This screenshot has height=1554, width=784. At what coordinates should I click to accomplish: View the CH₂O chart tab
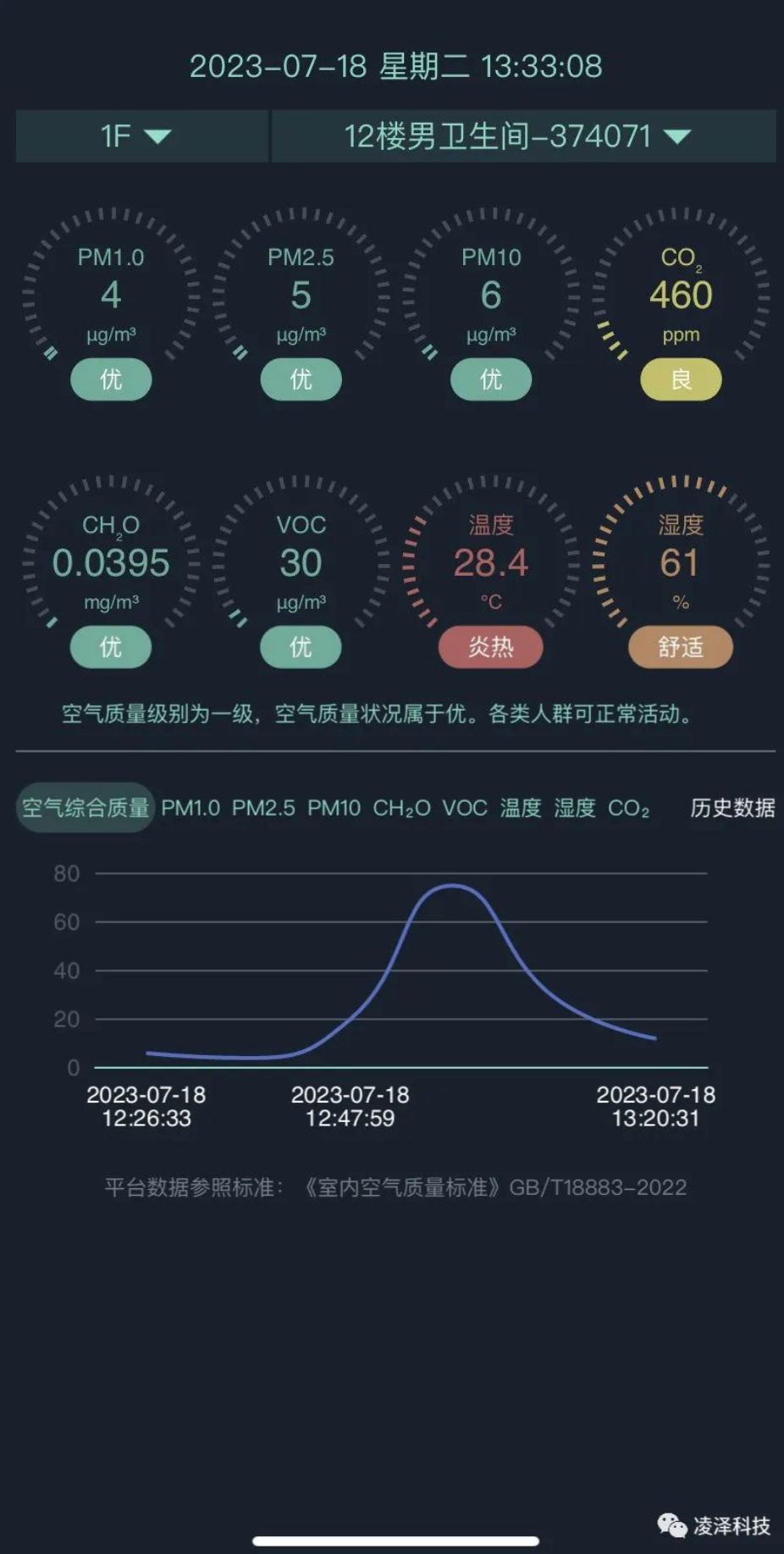pos(401,808)
